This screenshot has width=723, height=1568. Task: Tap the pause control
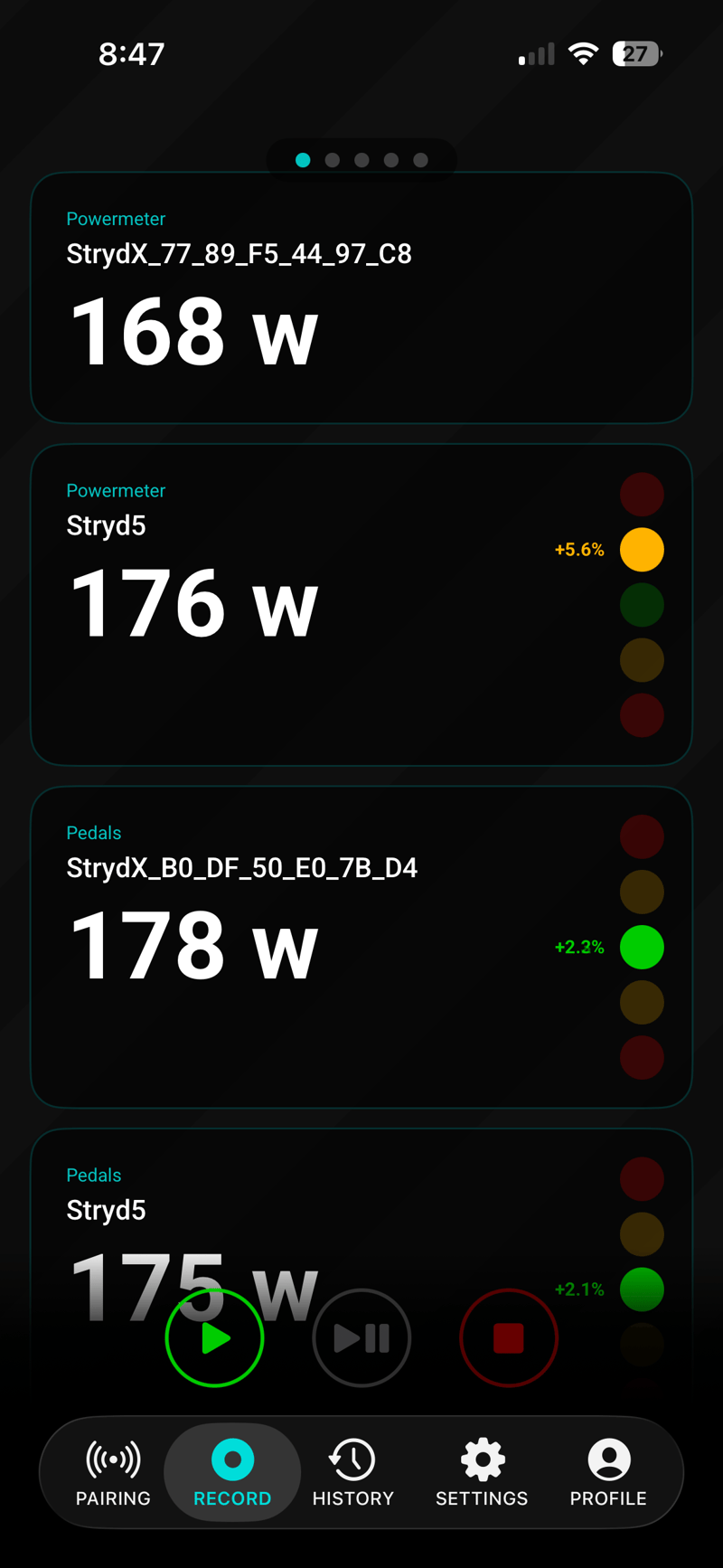pos(361,1337)
